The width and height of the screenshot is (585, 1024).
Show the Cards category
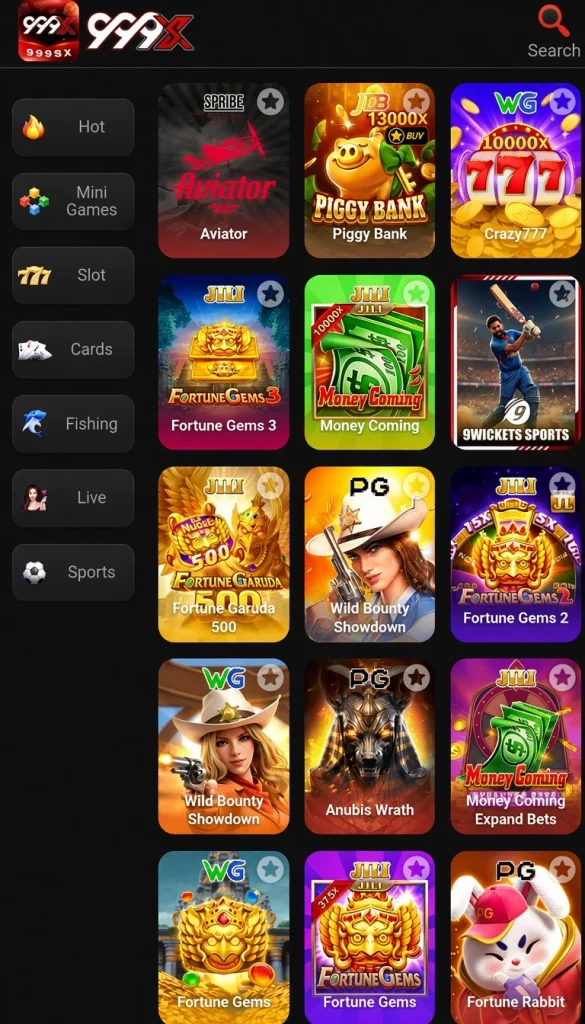[73, 349]
